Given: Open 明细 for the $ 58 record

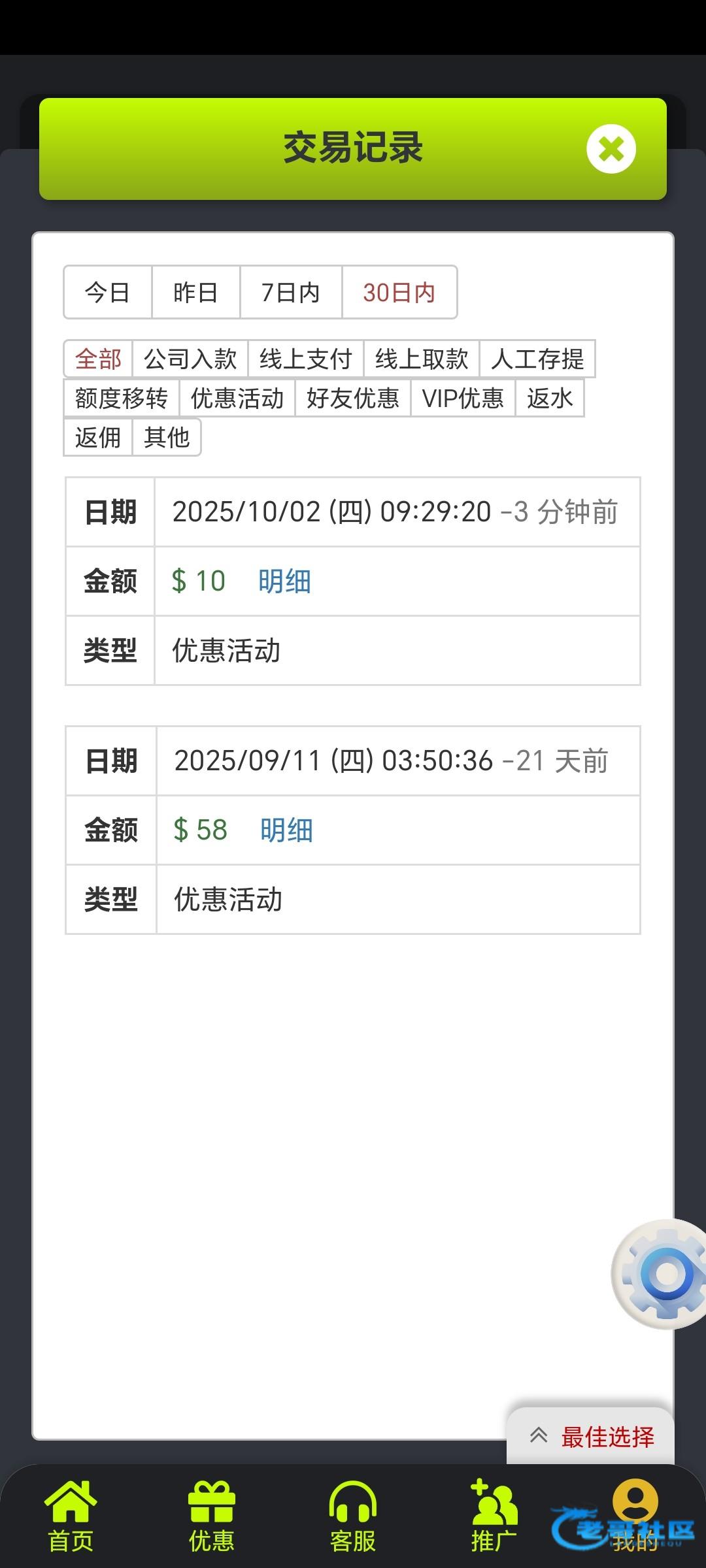Looking at the screenshot, I should (286, 830).
